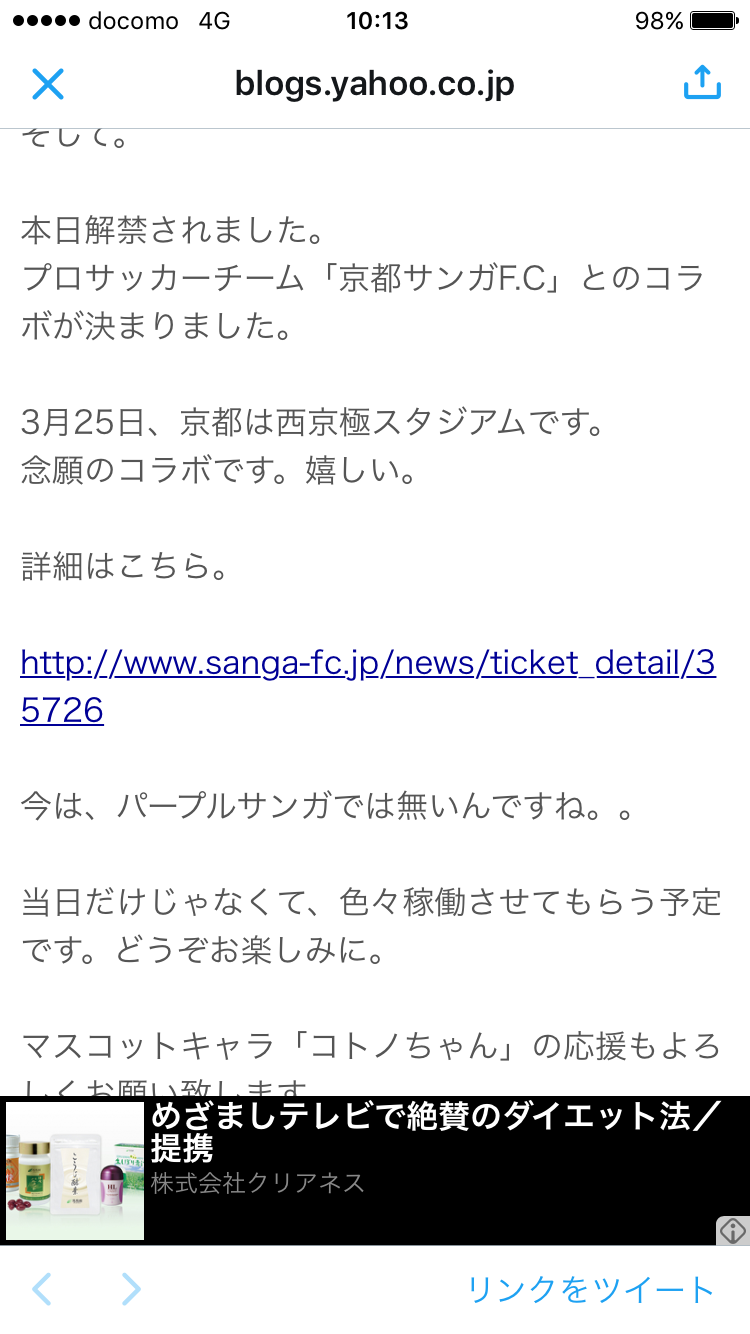Go forward to the next page
The height and width of the screenshot is (1334, 750).
(131, 1290)
